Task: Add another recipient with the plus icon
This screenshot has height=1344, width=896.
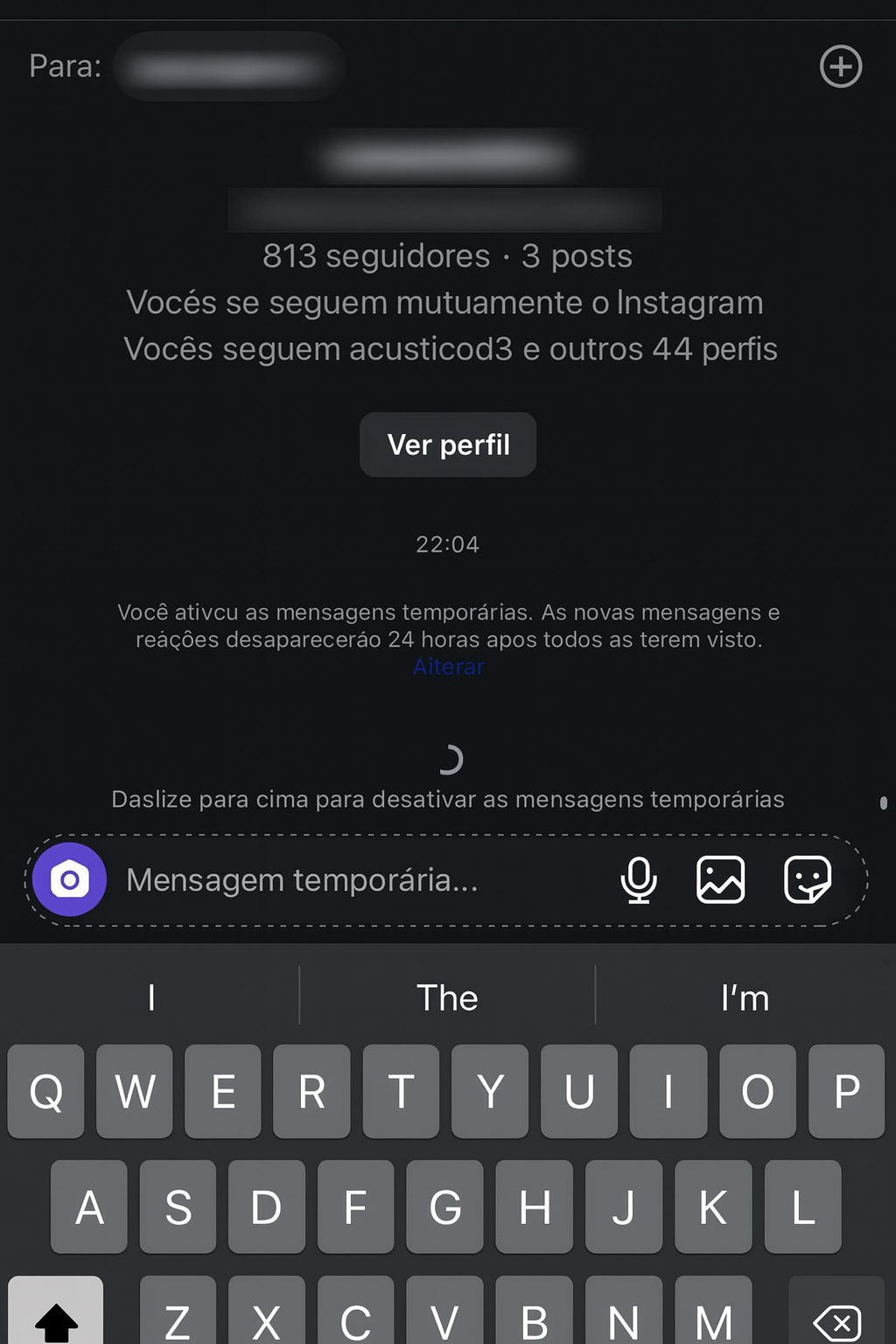Action: [x=840, y=66]
